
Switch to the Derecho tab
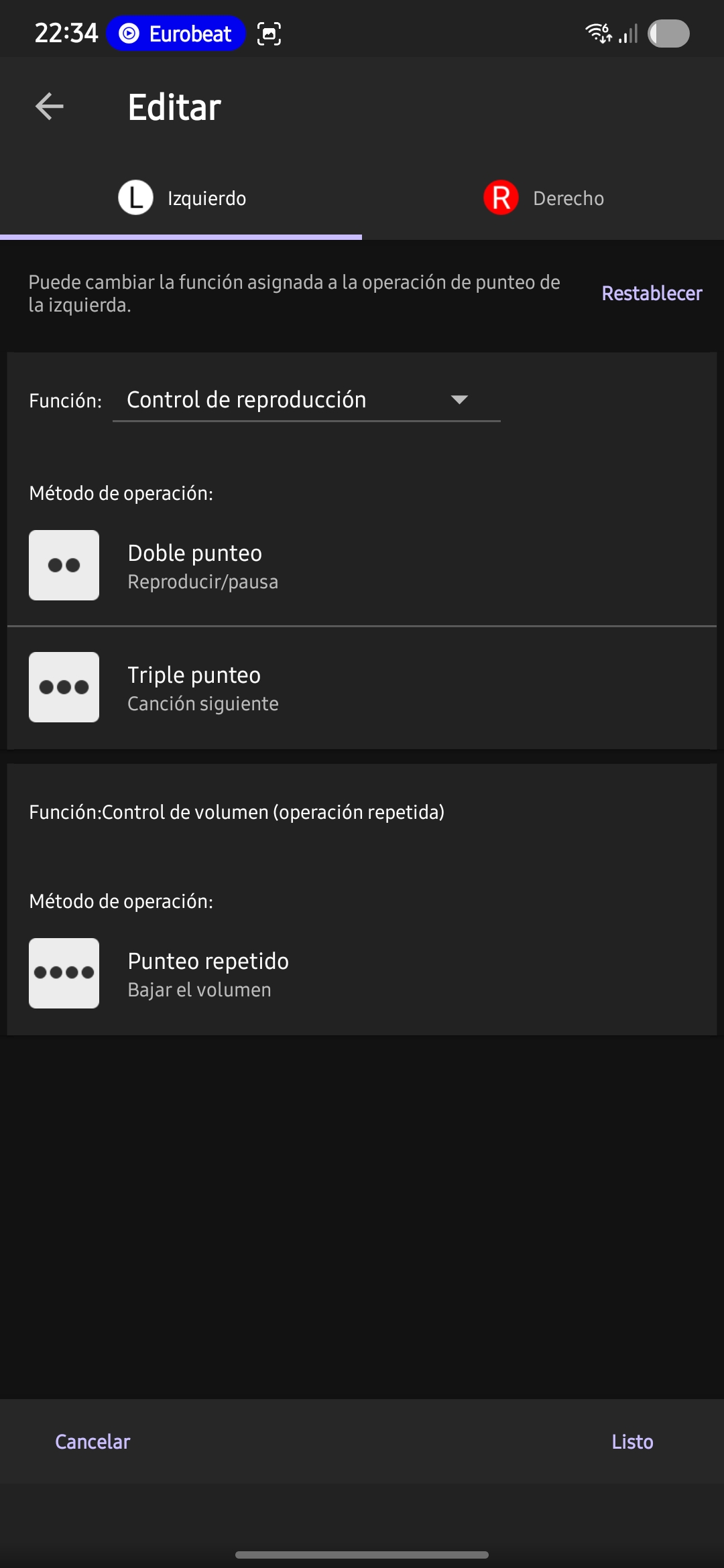coord(543,198)
